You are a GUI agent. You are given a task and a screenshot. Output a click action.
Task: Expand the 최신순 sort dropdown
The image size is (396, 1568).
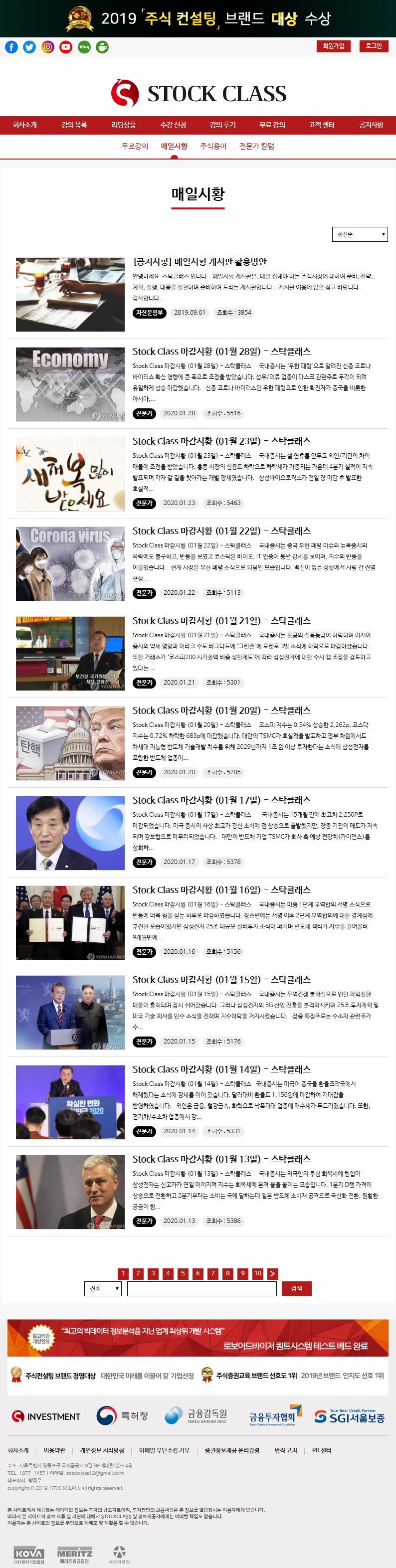[360, 234]
